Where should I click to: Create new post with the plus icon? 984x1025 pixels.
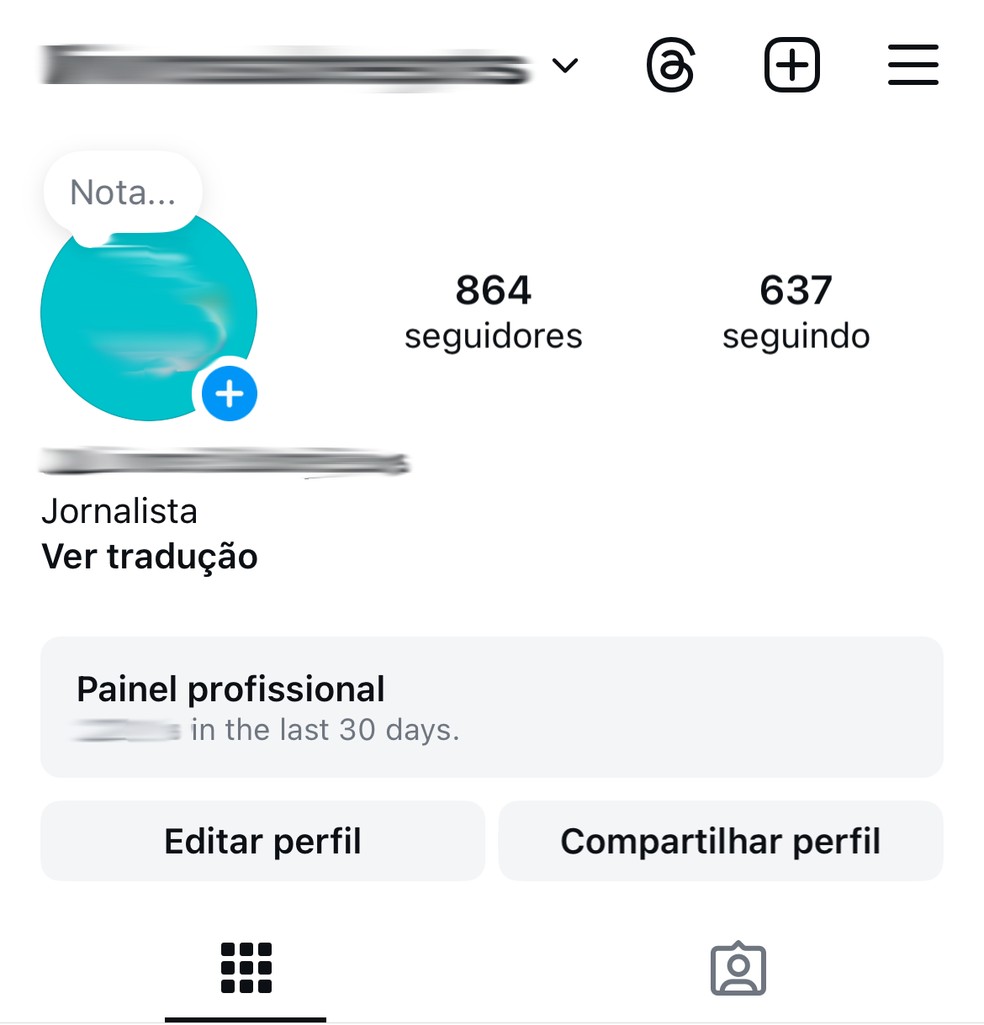click(791, 64)
